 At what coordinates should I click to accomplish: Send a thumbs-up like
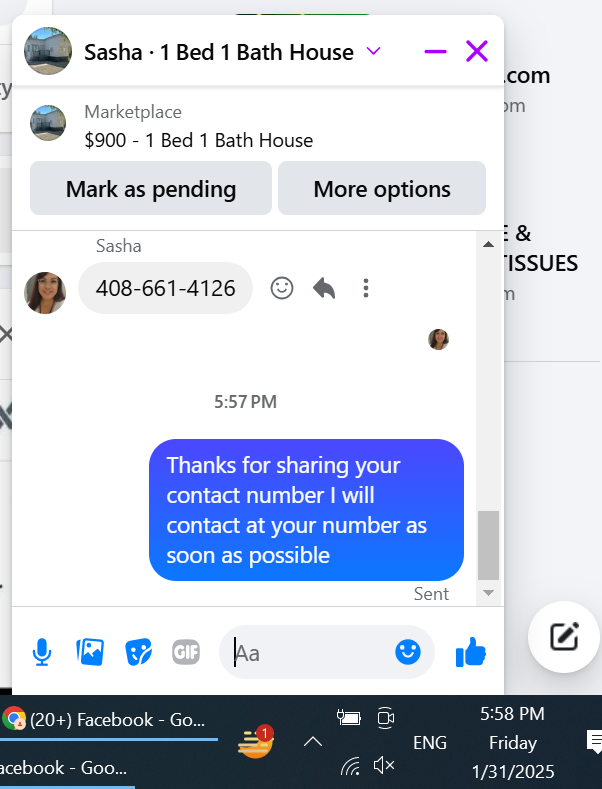tap(471, 652)
